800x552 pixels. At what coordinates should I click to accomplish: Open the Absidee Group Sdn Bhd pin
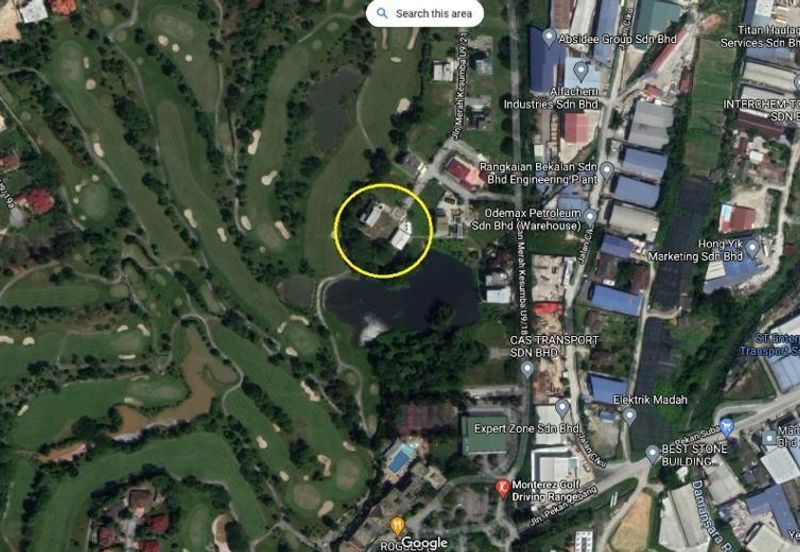coord(548,37)
